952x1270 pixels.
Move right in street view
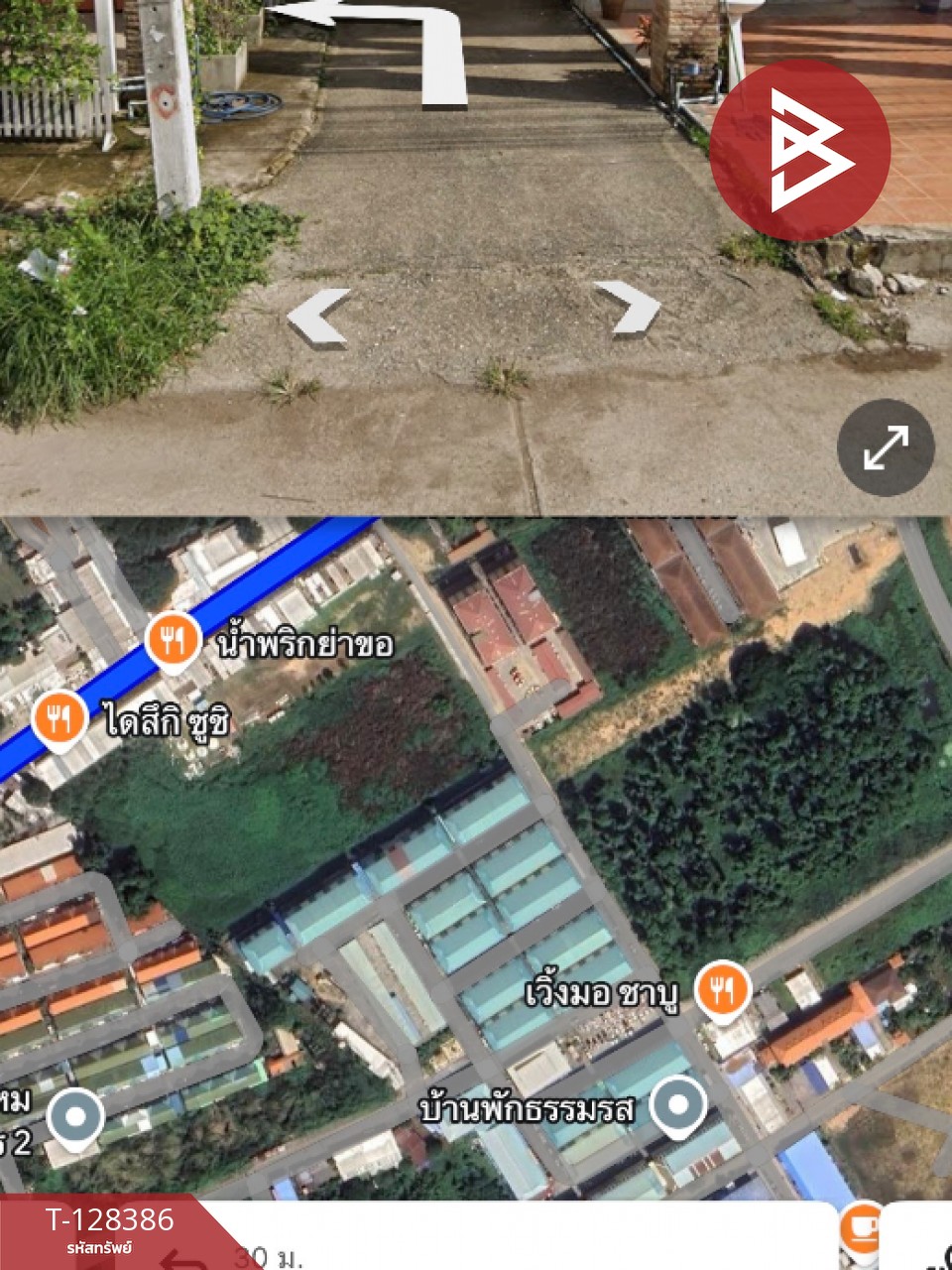pos(627,308)
